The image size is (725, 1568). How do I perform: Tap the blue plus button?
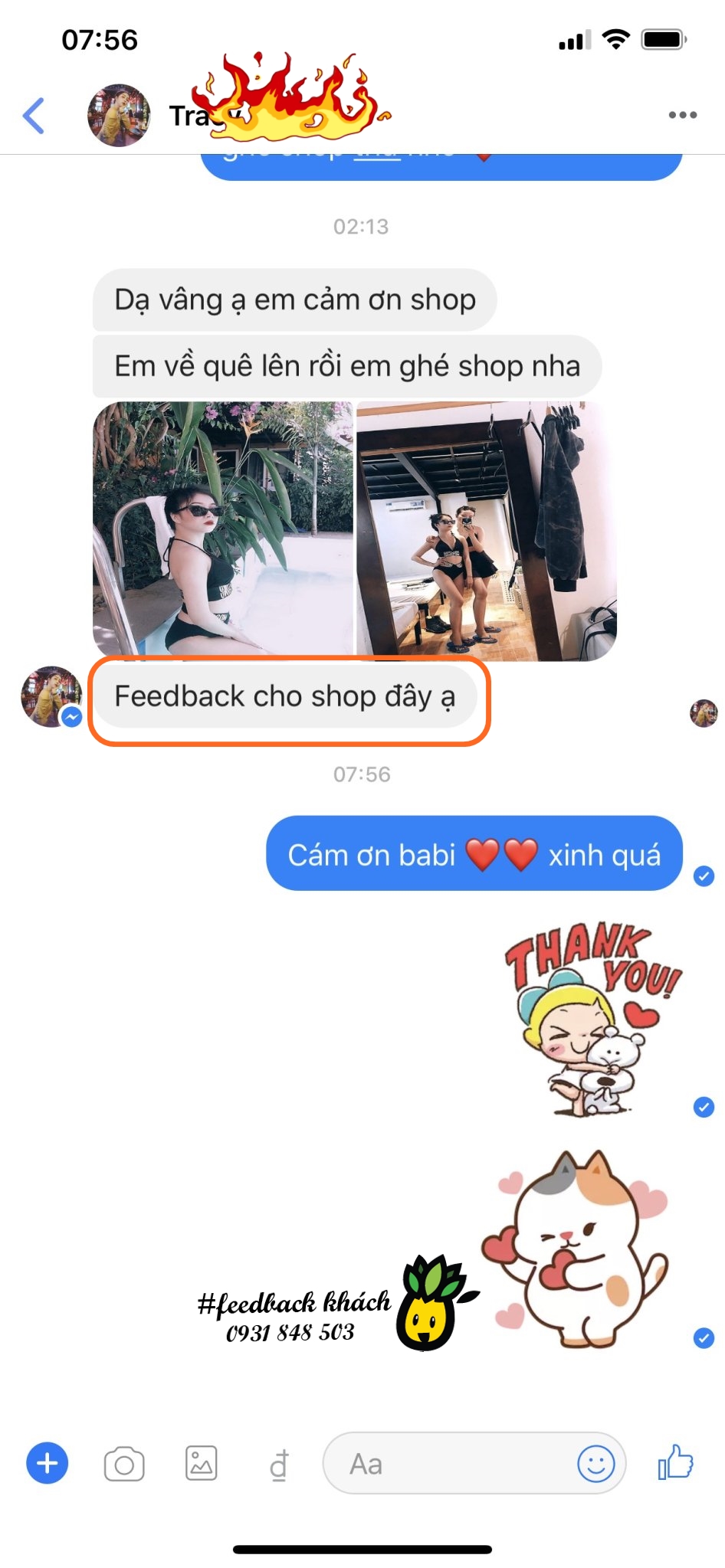click(48, 1463)
